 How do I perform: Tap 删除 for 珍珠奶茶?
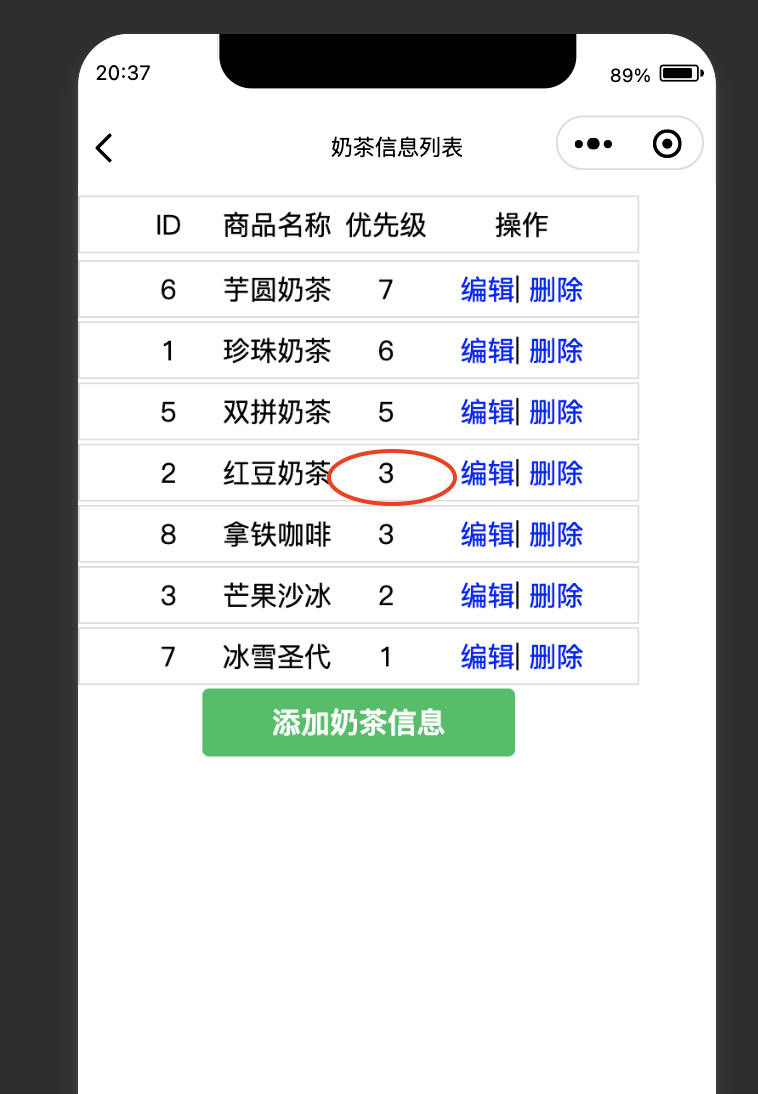[x=556, y=351]
